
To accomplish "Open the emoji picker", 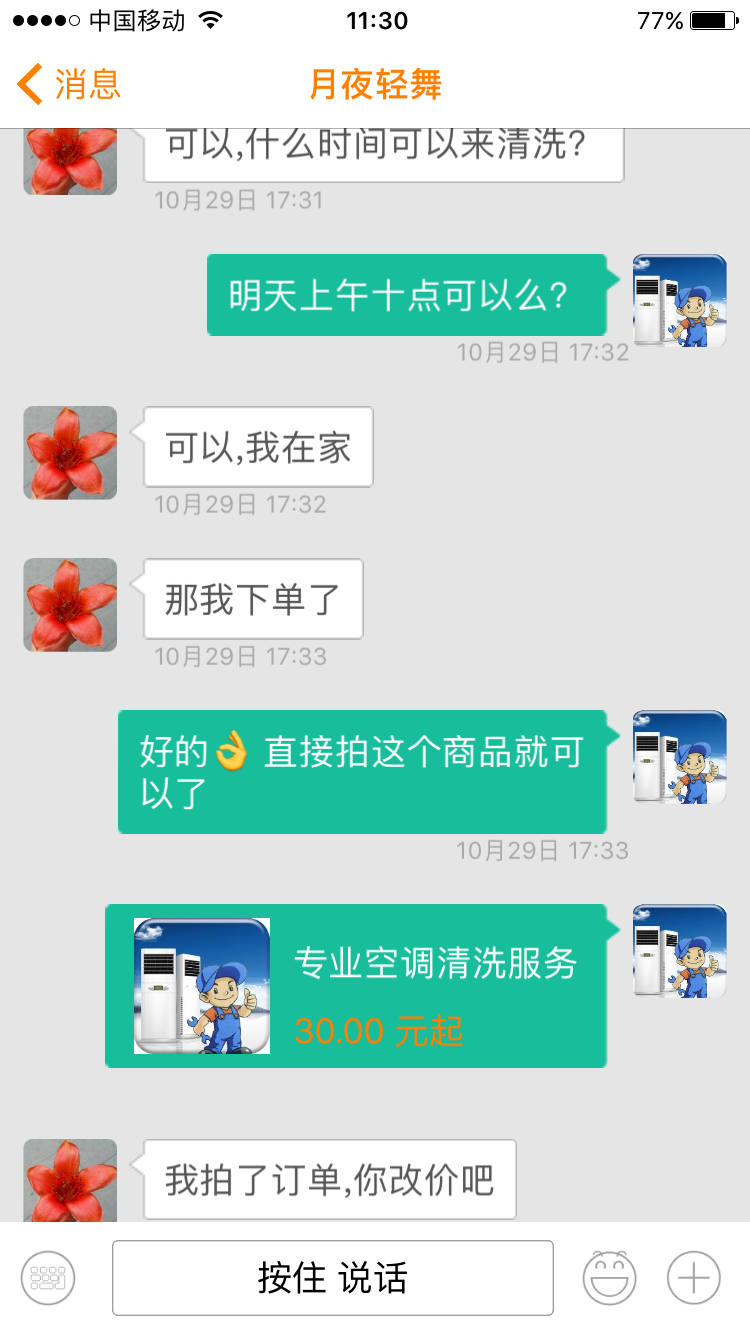I will coord(609,1277).
